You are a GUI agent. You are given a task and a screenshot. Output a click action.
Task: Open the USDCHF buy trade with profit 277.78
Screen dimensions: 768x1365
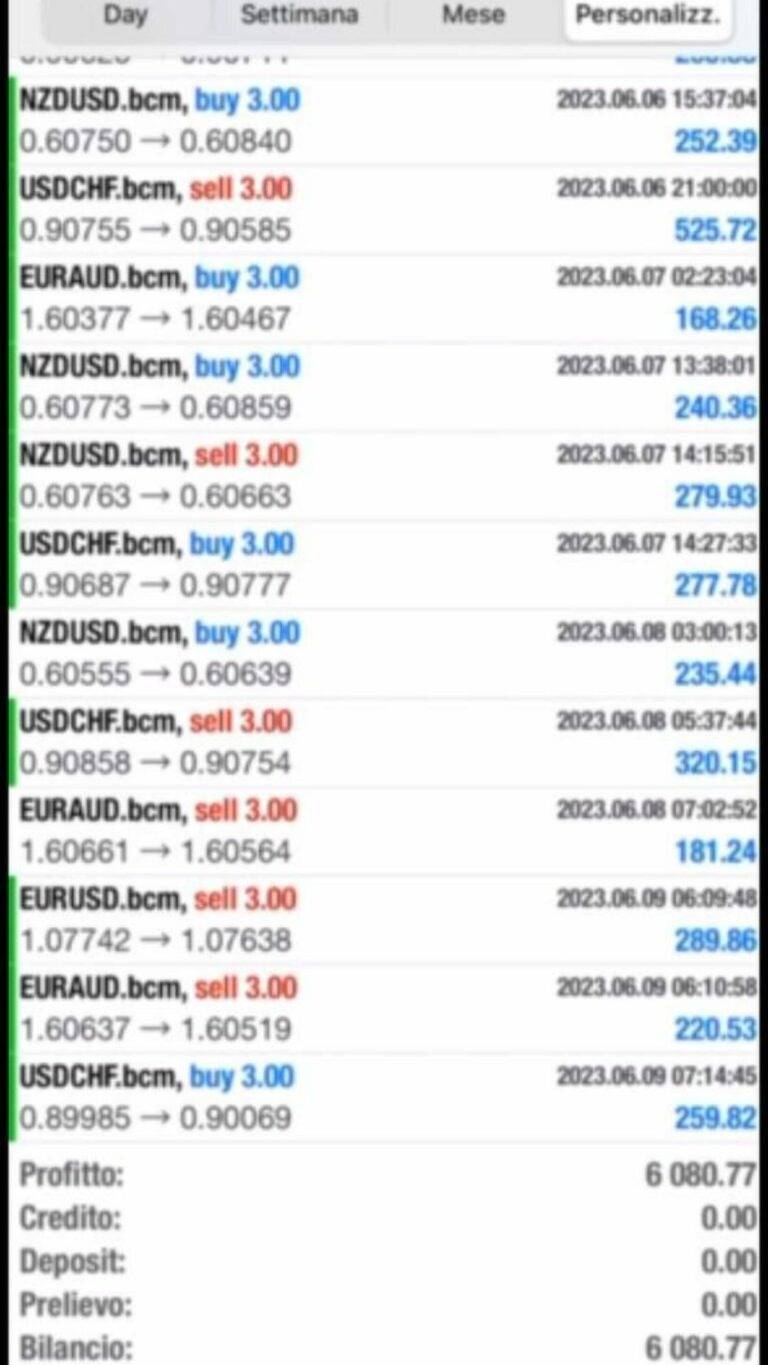[384, 564]
